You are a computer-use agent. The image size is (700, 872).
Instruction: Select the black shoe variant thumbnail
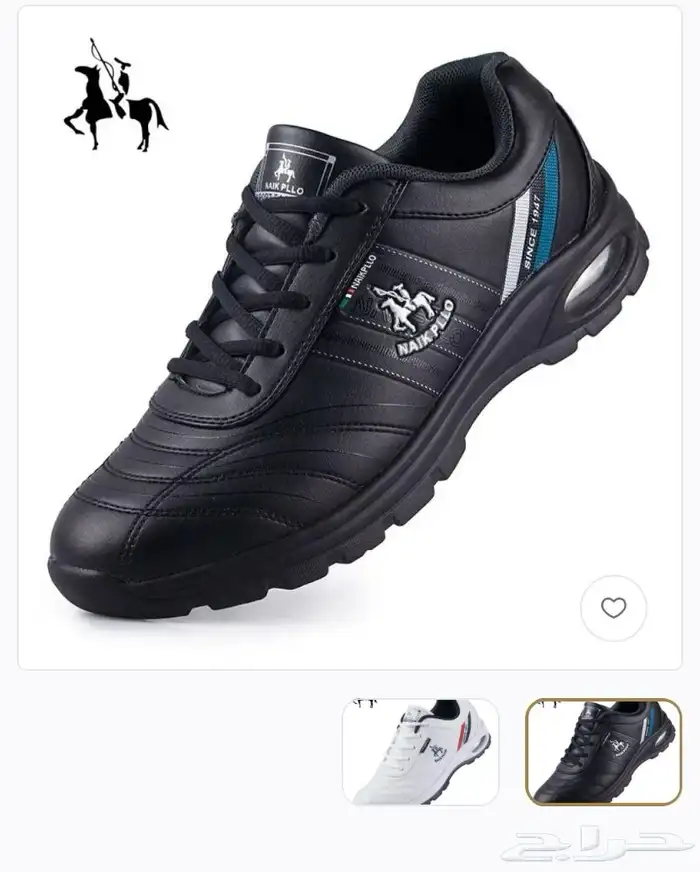(604, 751)
